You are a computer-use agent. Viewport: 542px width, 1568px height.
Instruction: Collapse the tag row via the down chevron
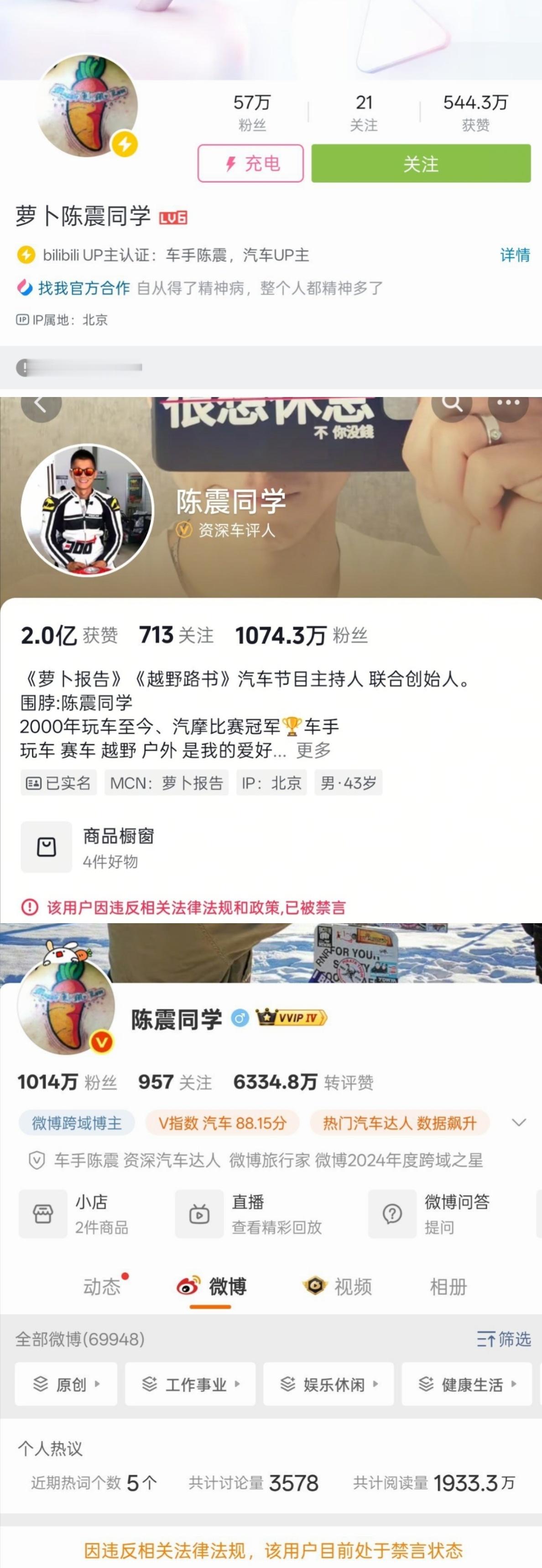pyautogui.click(x=518, y=1123)
